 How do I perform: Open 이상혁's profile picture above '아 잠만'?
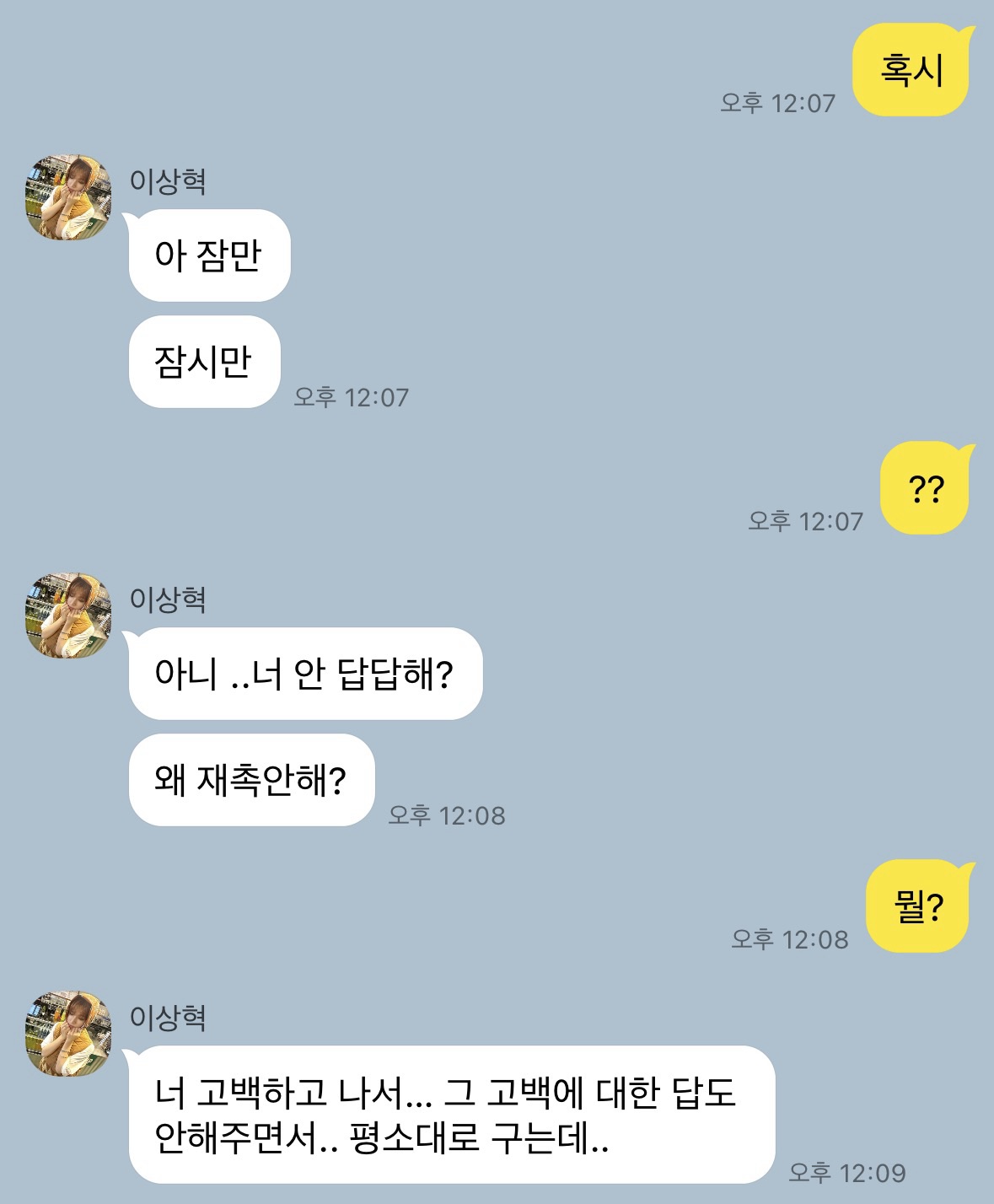68,197
